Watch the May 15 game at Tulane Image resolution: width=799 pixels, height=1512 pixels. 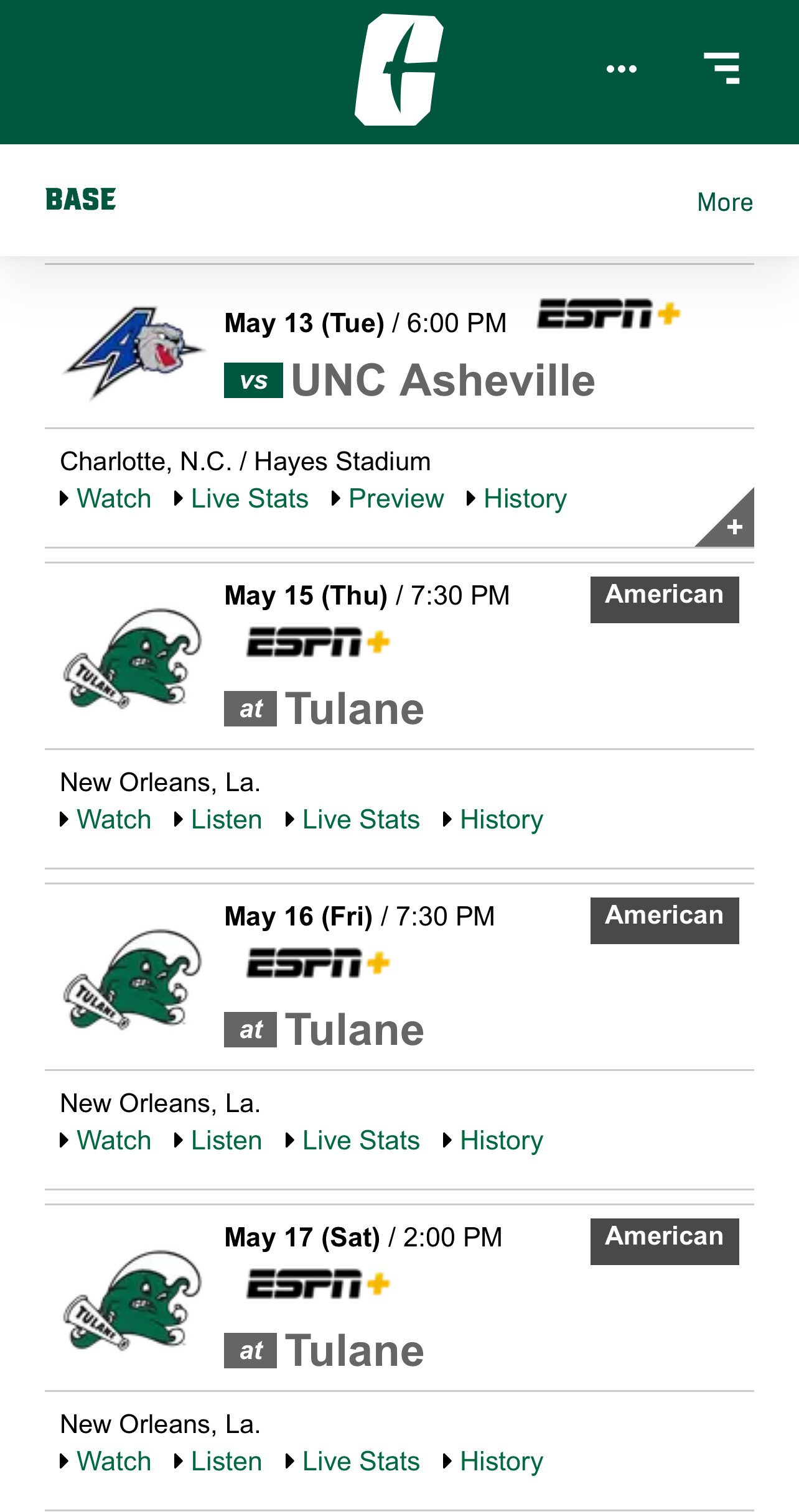[114, 819]
